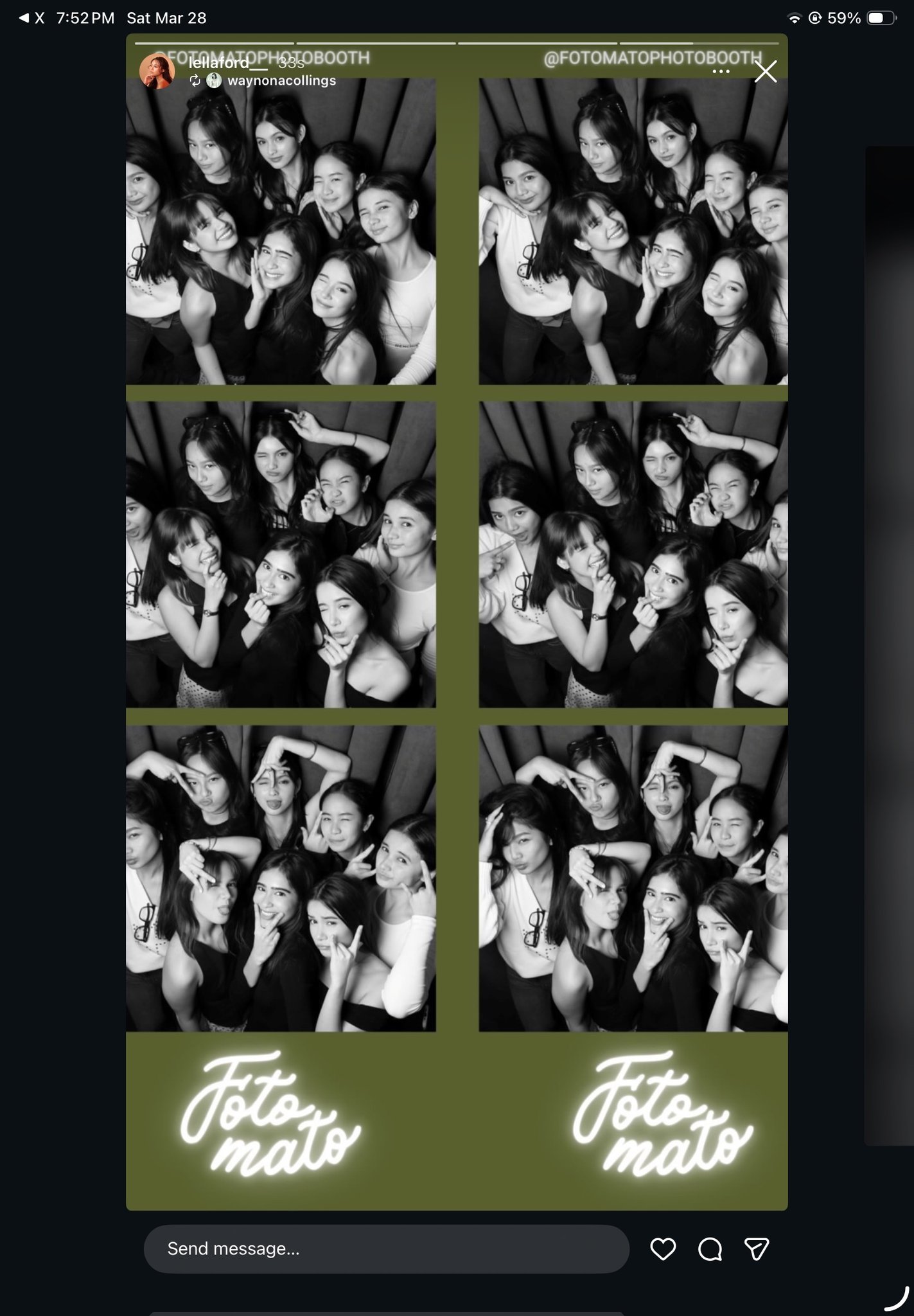Open lellaford__ profile from avatar
This screenshot has width=914, height=1316.
(157, 71)
